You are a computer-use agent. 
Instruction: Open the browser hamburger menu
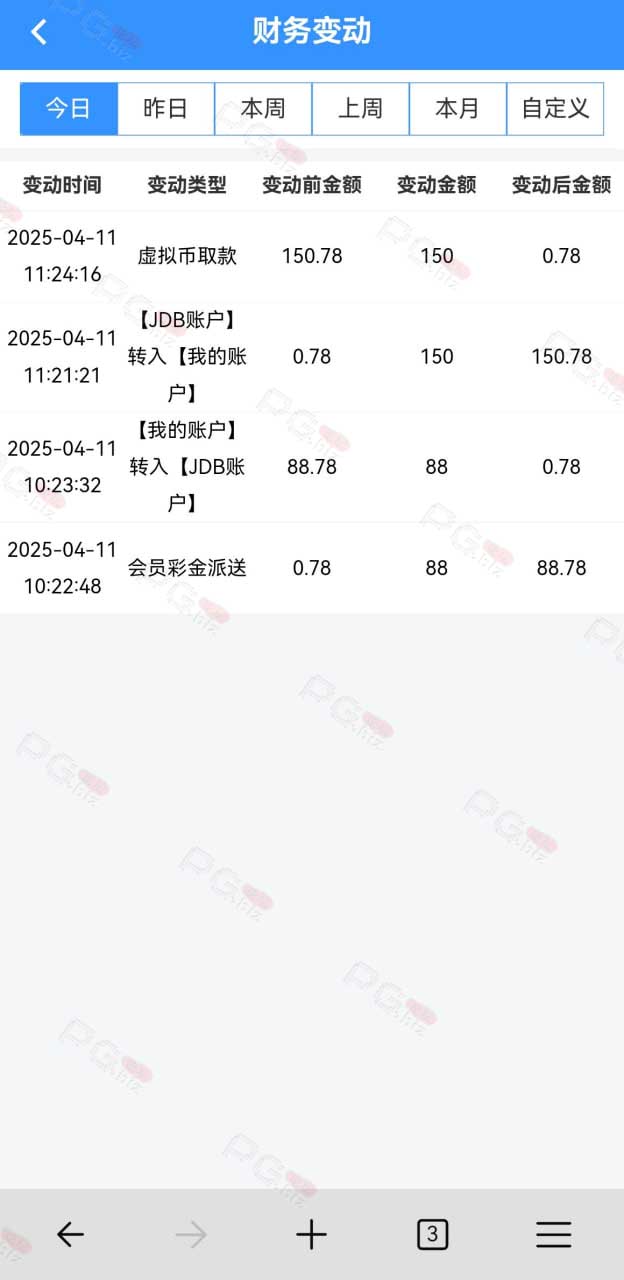pos(553,1235)
